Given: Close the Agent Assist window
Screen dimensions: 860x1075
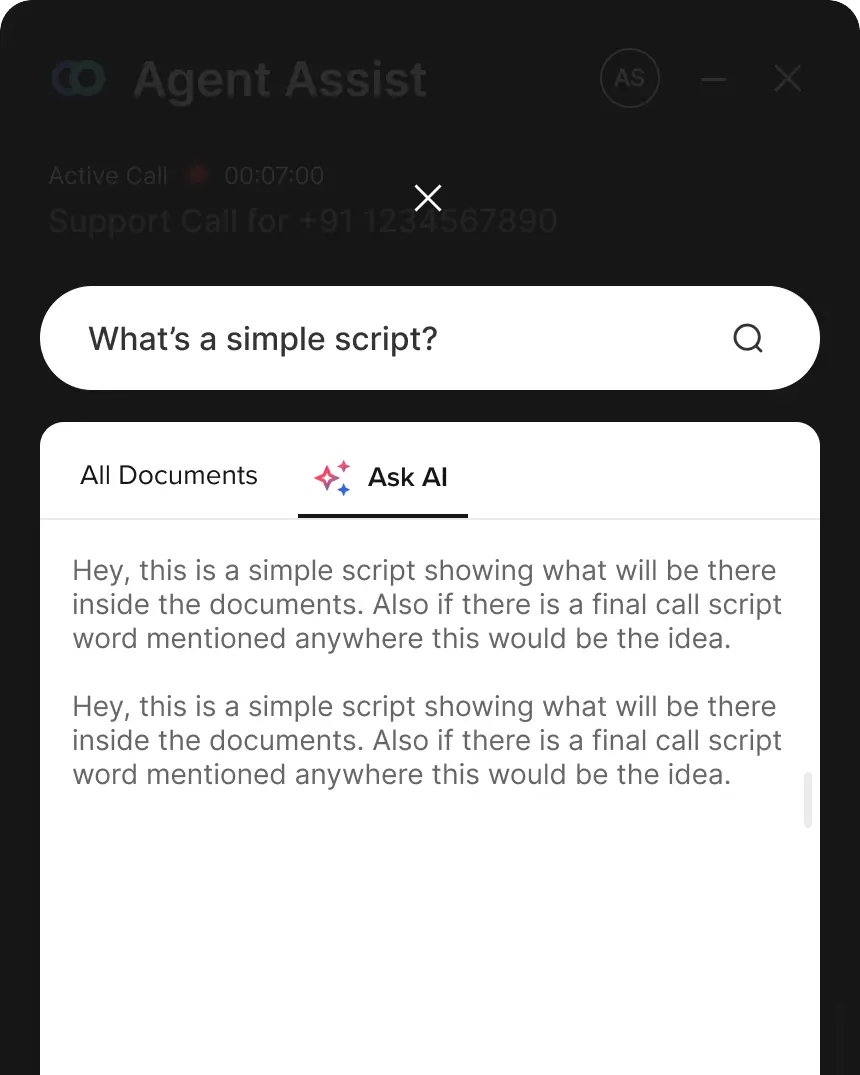Looking at the screenshot, I should pos(787,79).
